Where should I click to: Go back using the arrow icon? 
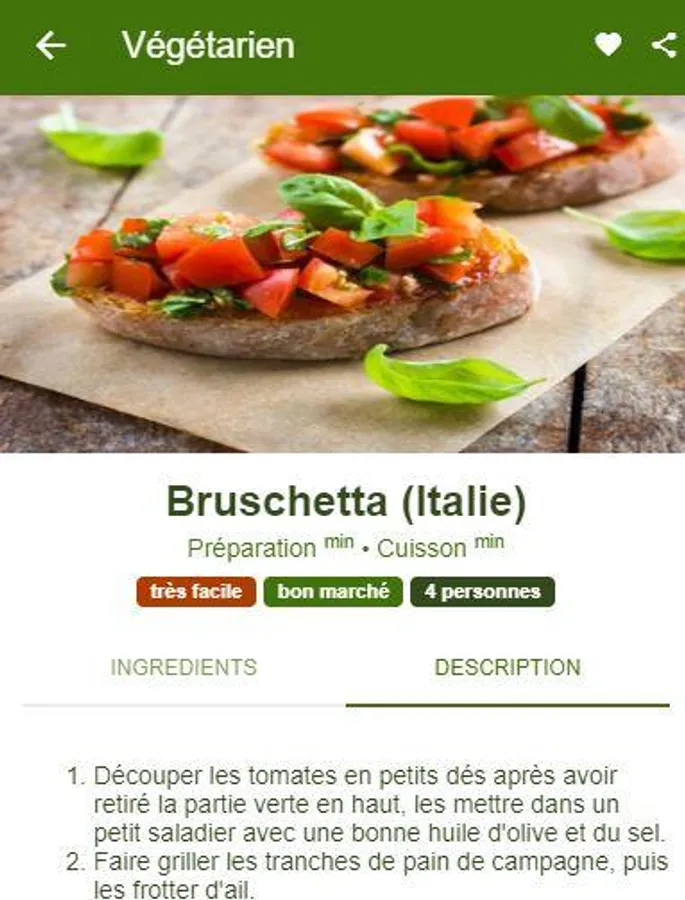(x=50, y=45)
